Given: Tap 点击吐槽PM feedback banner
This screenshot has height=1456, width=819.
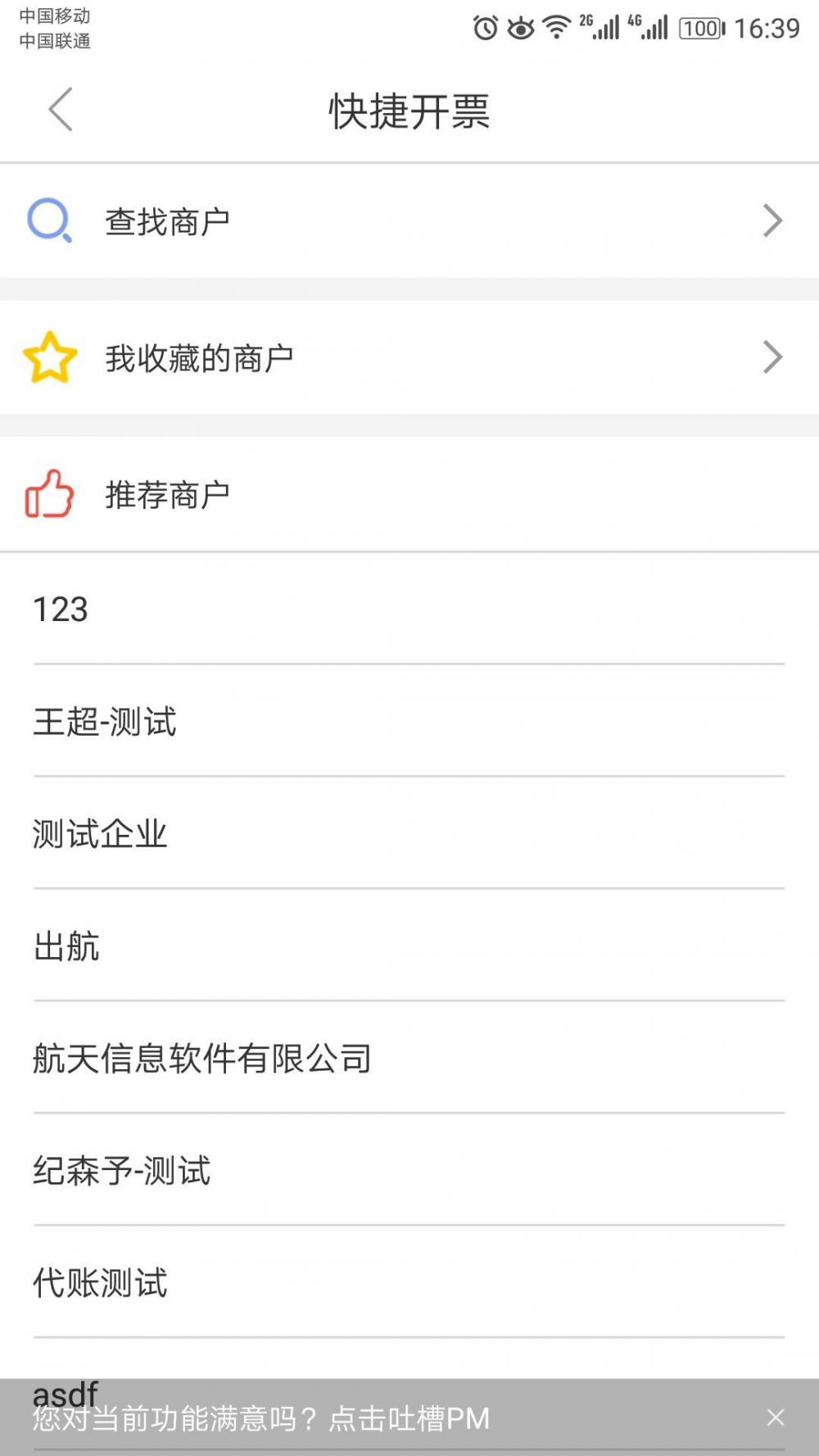Looking at the screenshot, I should point(409,1418).
